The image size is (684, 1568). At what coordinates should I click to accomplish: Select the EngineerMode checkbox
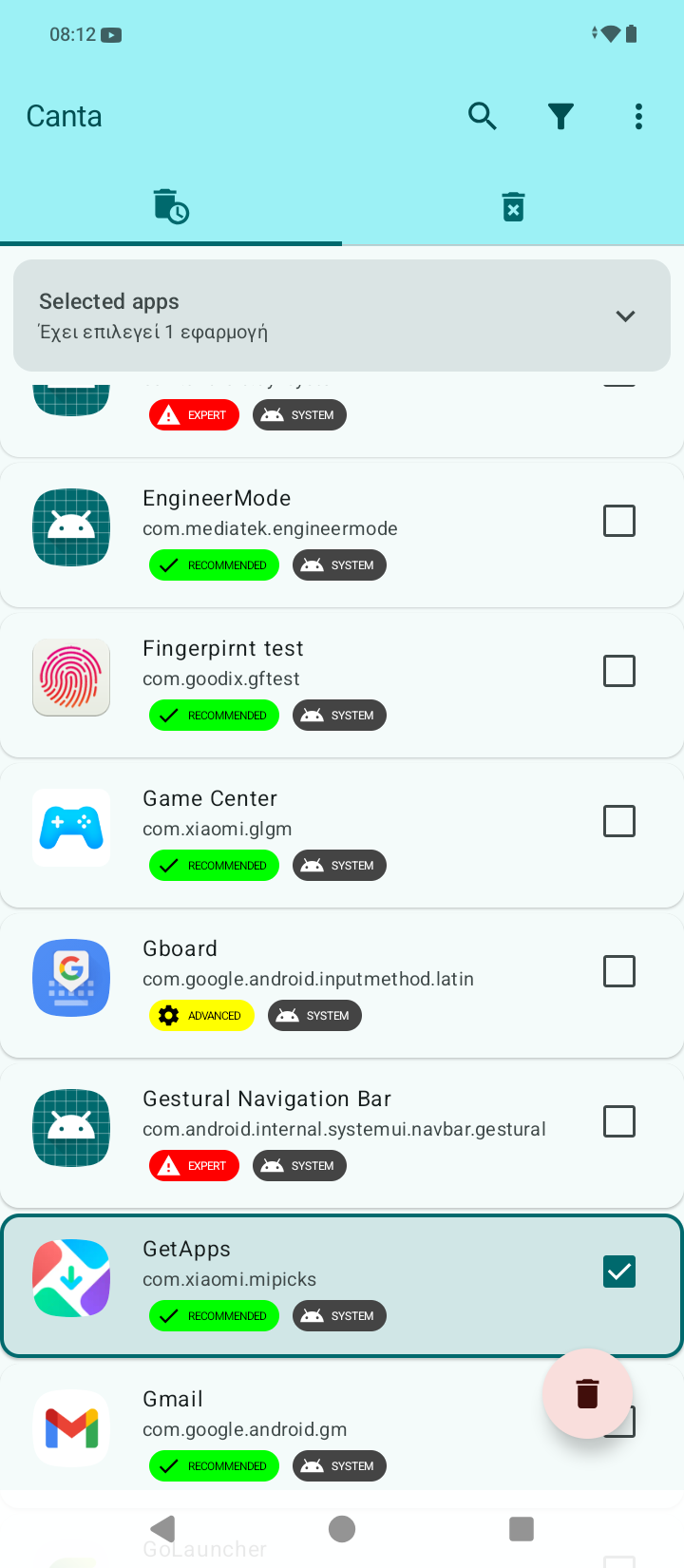[x=619, y=521]
